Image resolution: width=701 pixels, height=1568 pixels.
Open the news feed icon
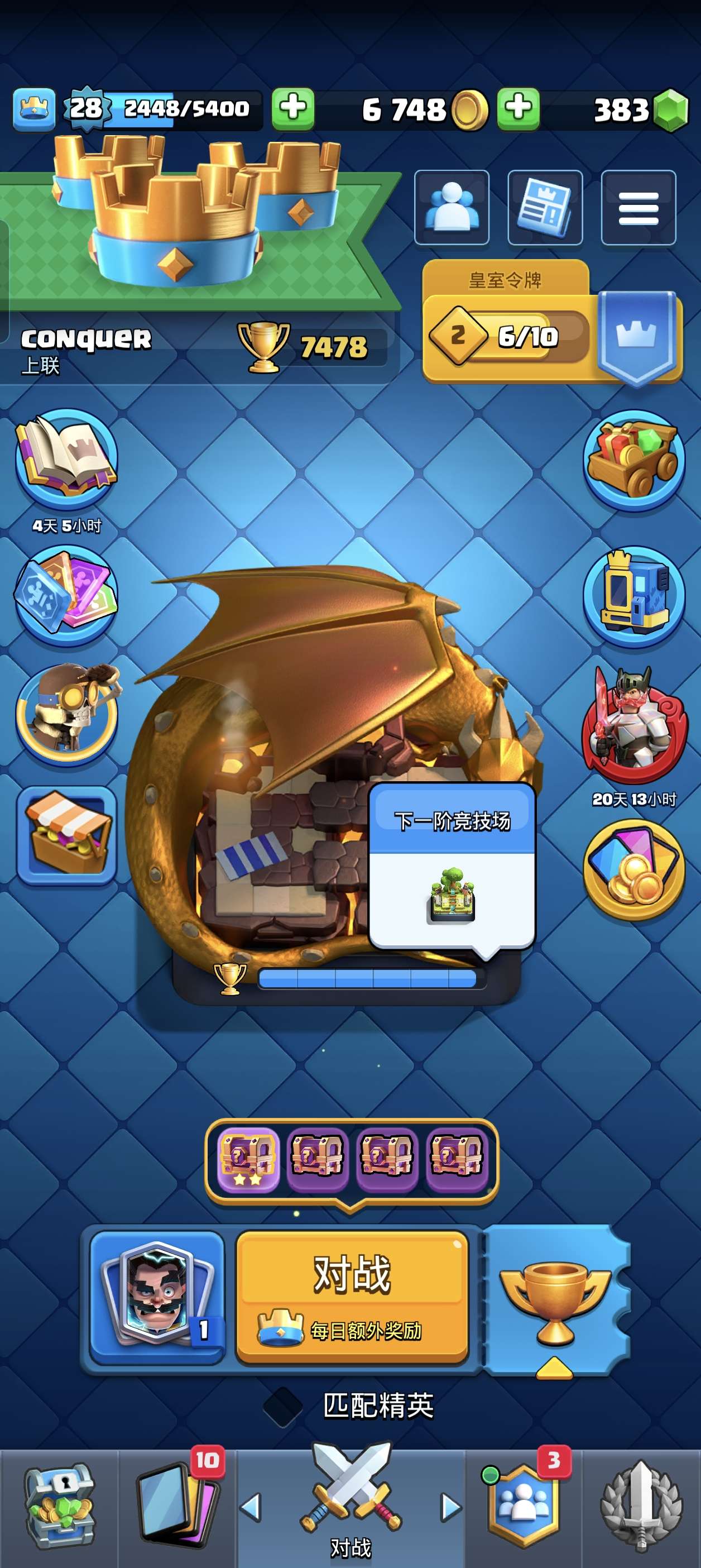coord(545,207)
